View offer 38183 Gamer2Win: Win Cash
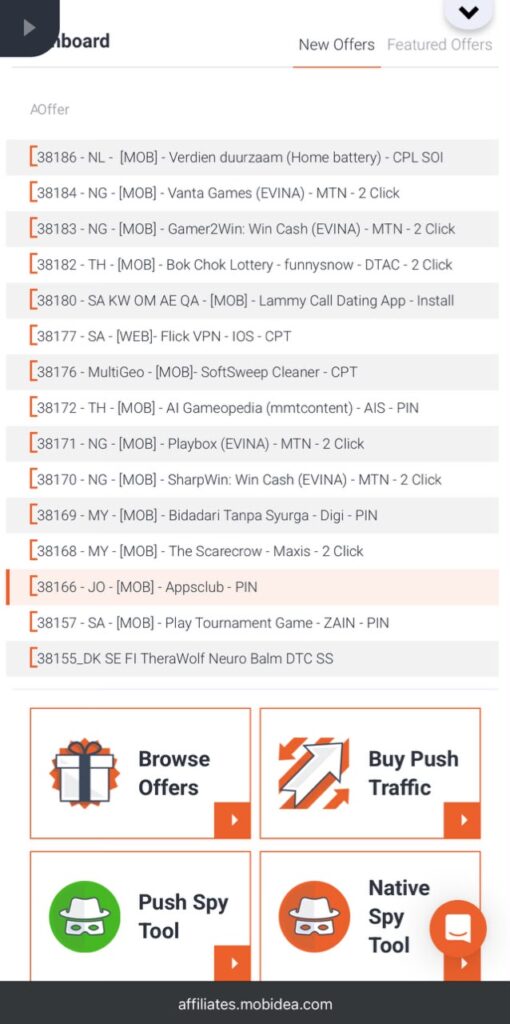 [x=252, y=229]
